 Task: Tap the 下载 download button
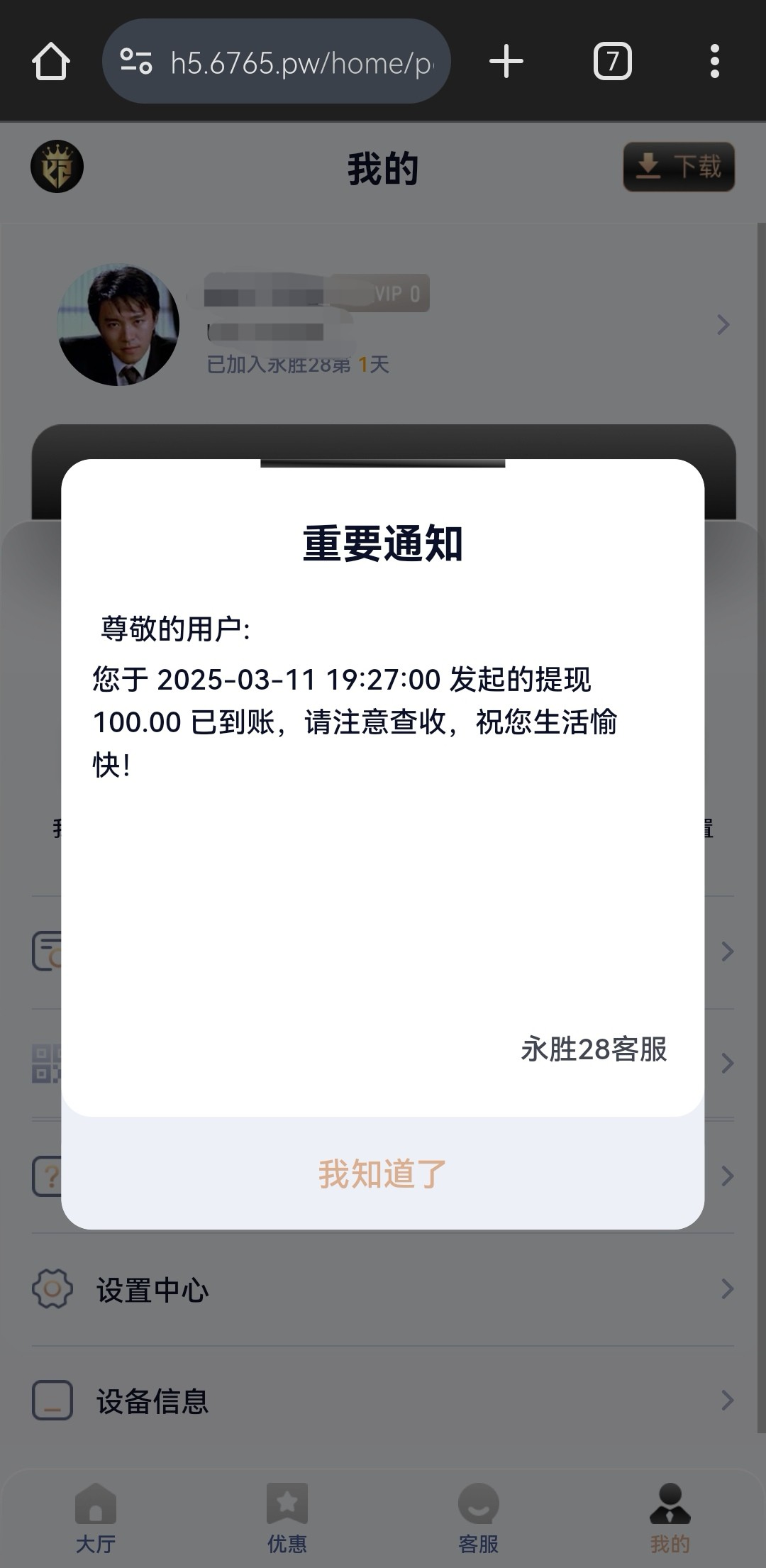pyautogui.click(x=679, y=167)
